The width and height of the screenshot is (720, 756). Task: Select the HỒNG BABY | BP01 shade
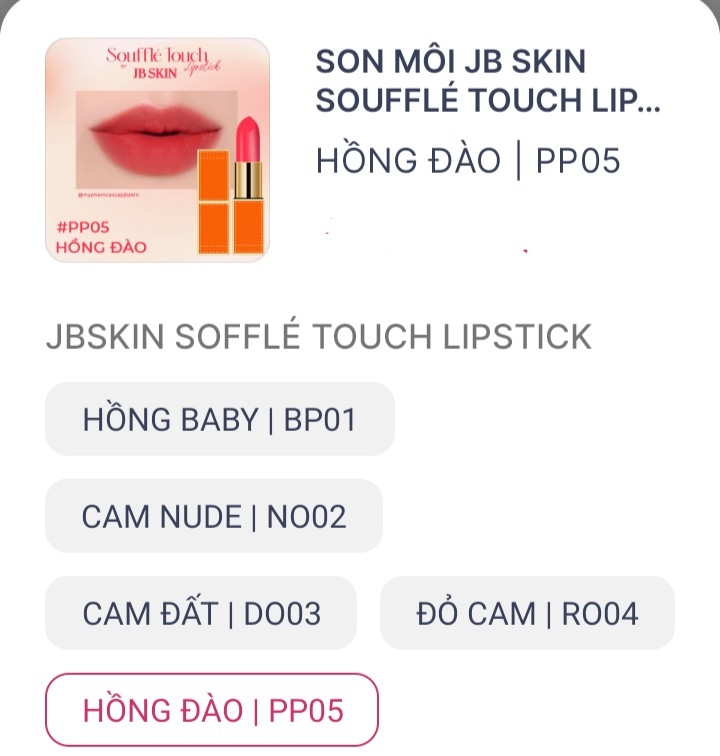coord(219,419)
